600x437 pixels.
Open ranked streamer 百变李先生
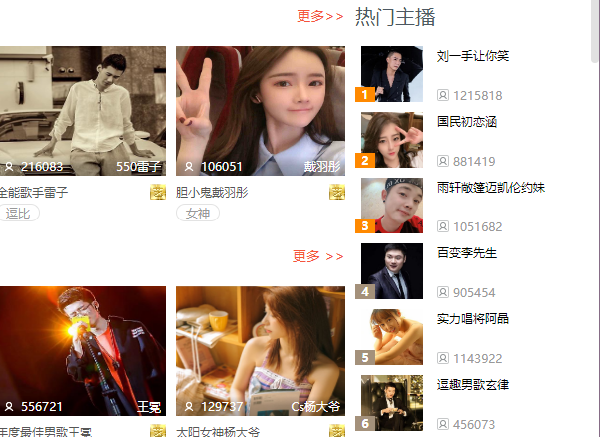click(467, 252)
